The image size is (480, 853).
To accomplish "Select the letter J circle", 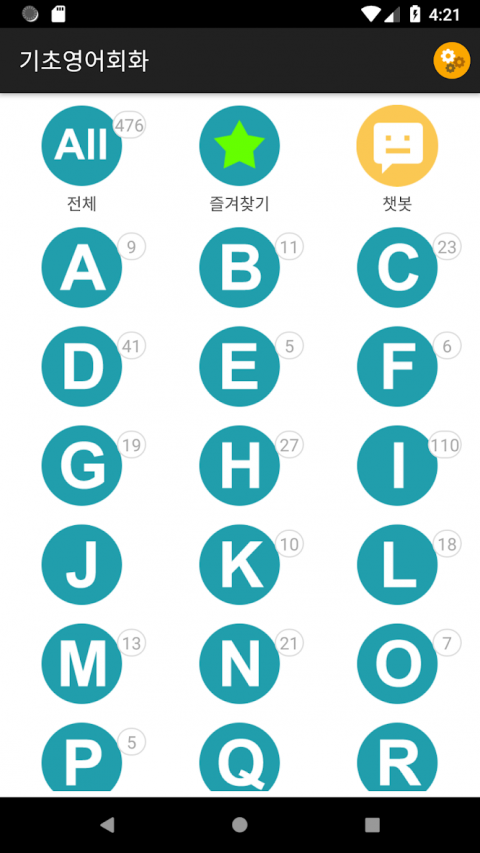I will [x=82, y=565].
